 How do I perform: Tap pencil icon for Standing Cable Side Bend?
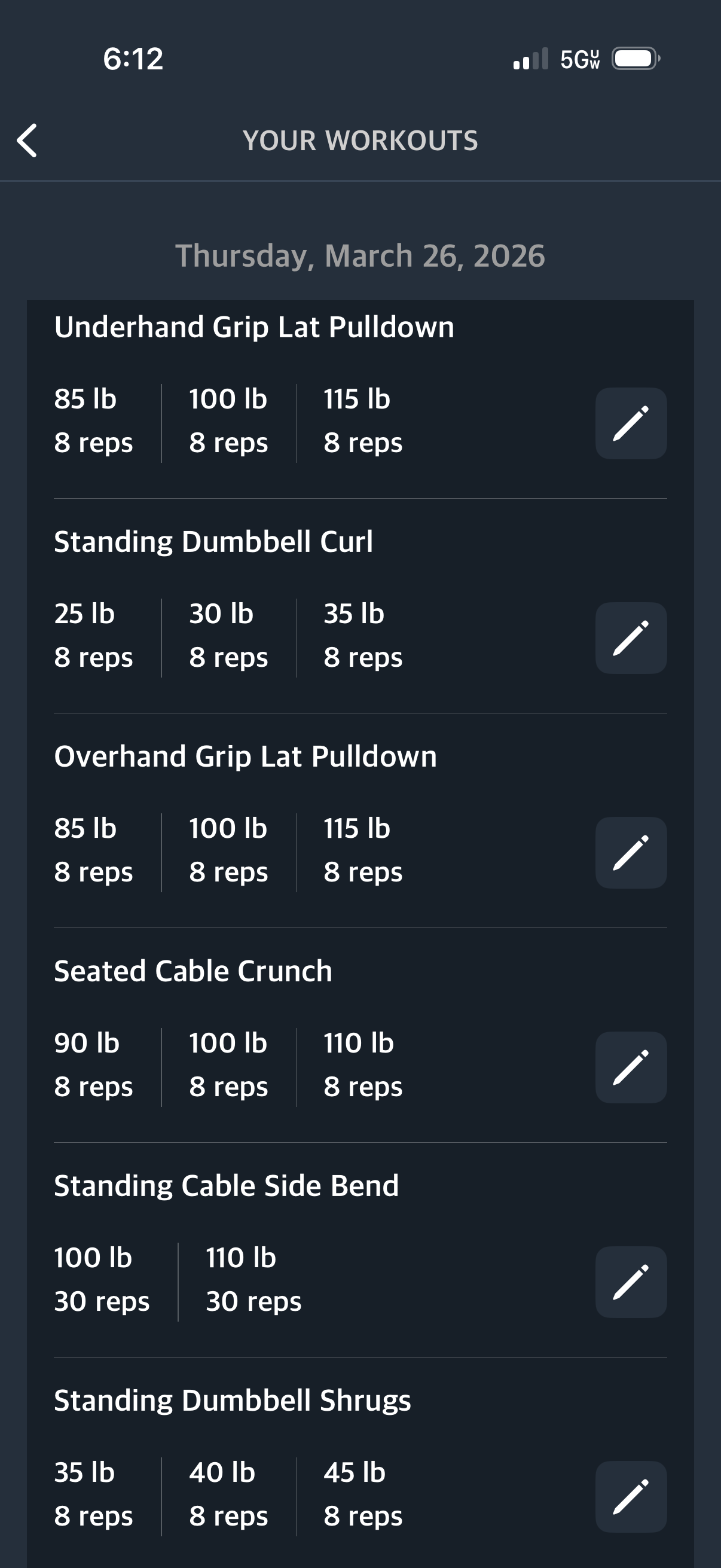(x=630, y=1282)
